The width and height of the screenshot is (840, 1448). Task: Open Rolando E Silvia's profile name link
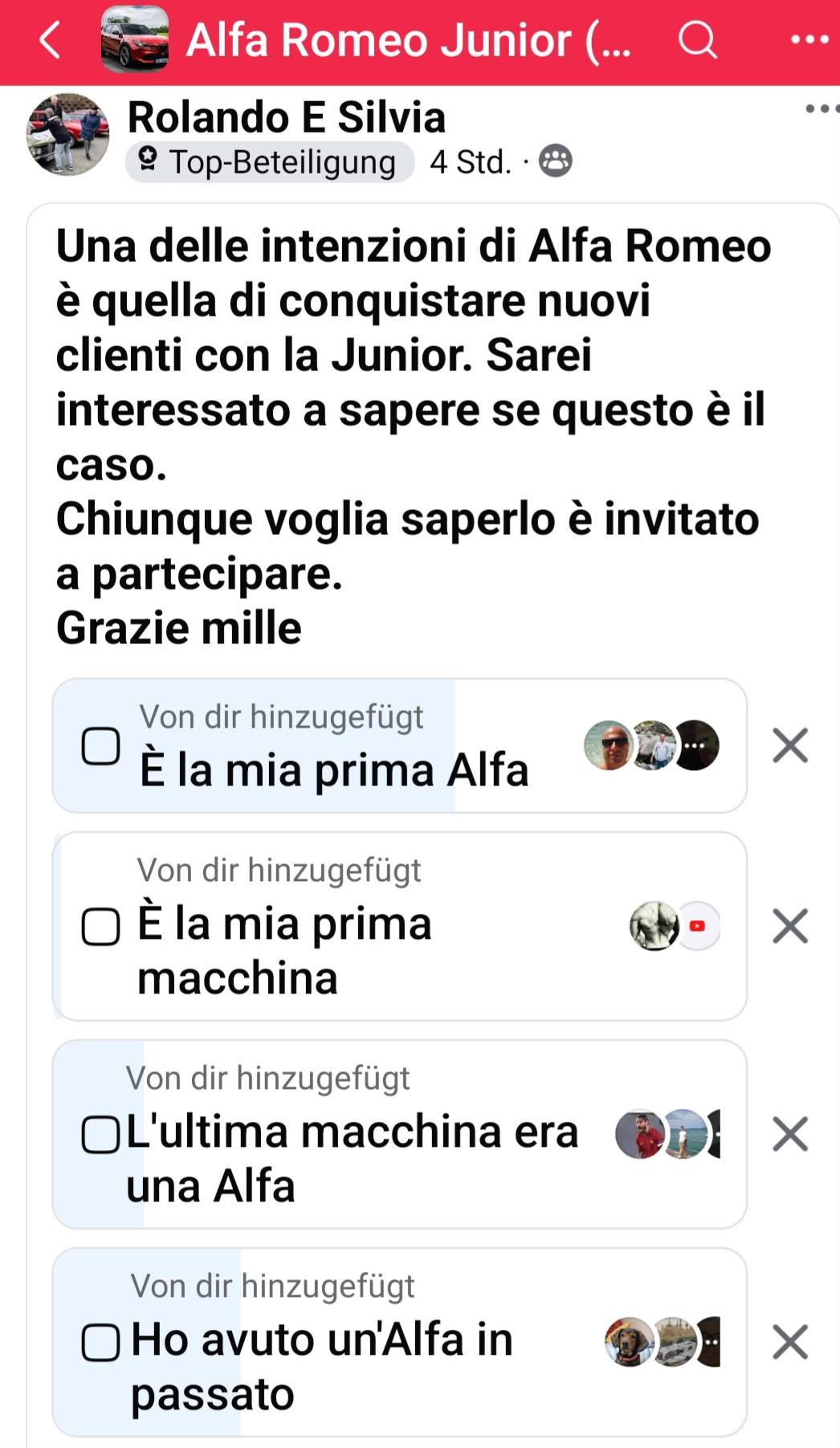coord(287,117)
